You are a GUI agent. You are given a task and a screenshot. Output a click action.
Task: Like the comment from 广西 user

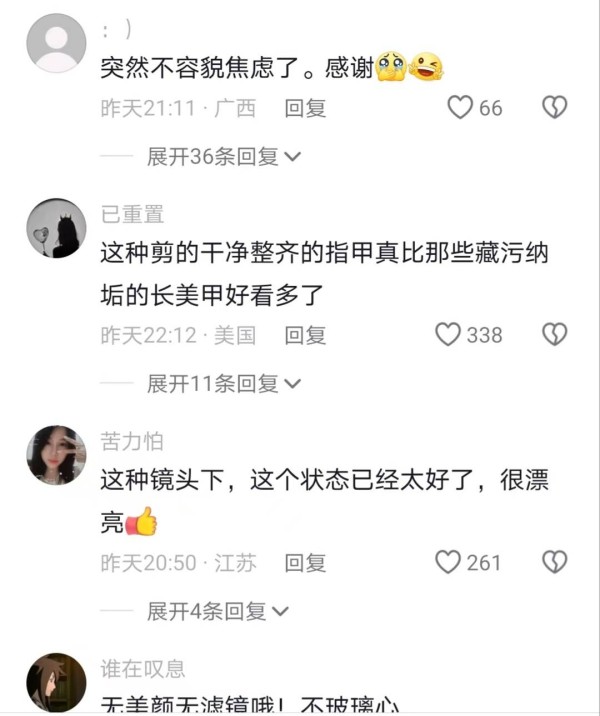pos(460,108)
